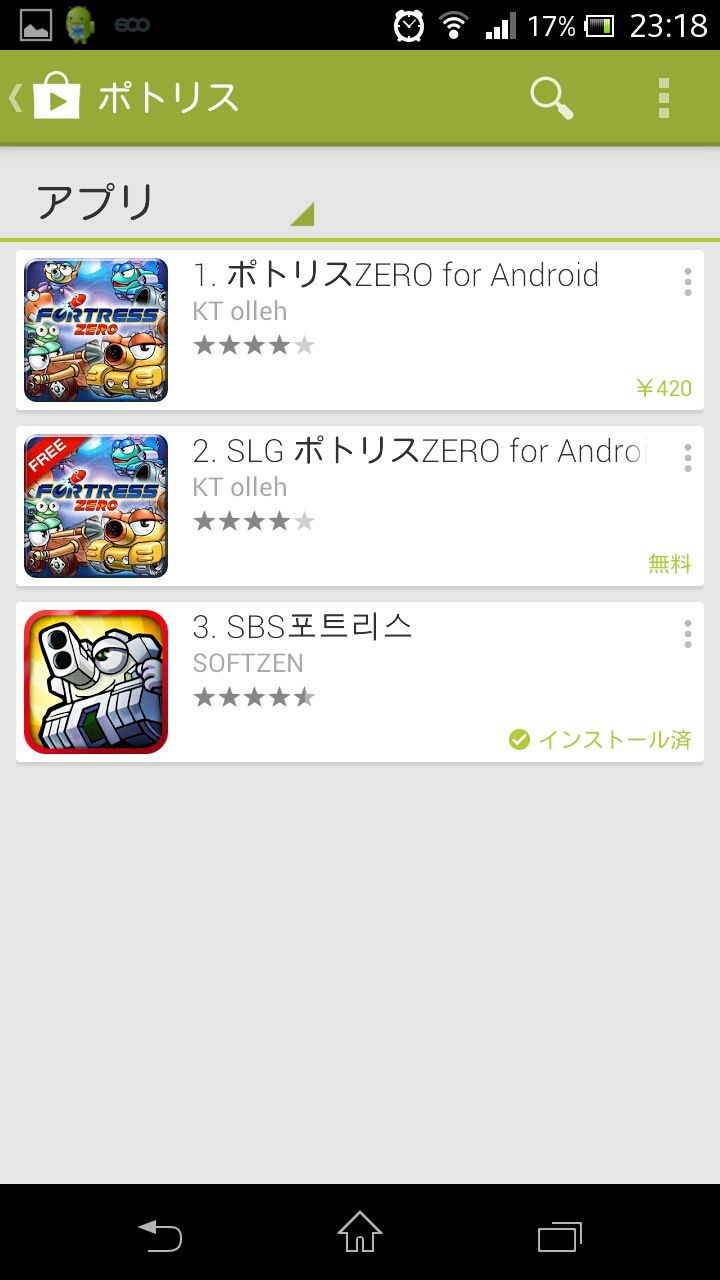Screen dimensions: 720x1280
Task: Tap the Wi-Fi status icon
Action: pos(452,24)
